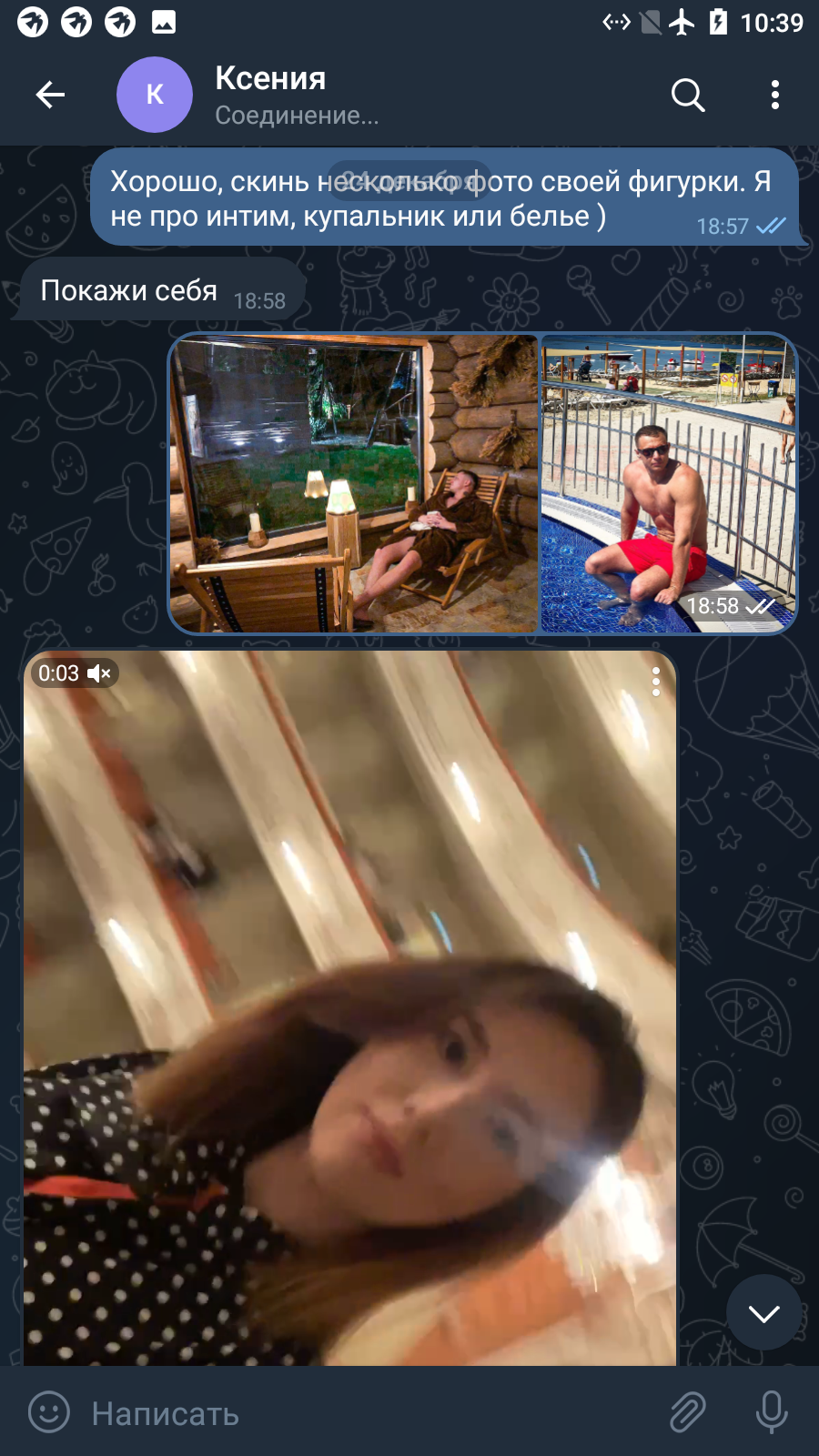
Task: Record a voice message
Action: pos(772,1412)
